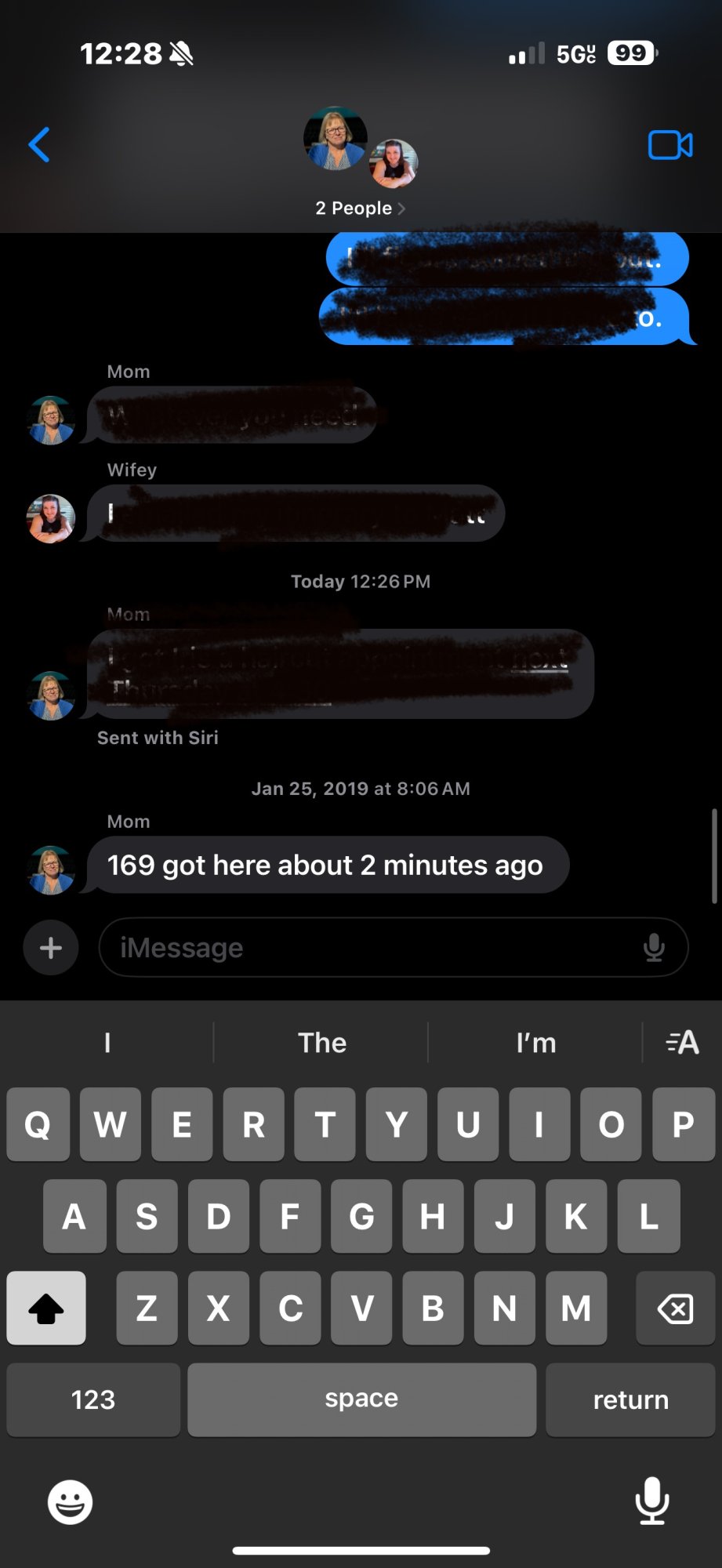Switch to the 123 numbers keyboard

93,1399
